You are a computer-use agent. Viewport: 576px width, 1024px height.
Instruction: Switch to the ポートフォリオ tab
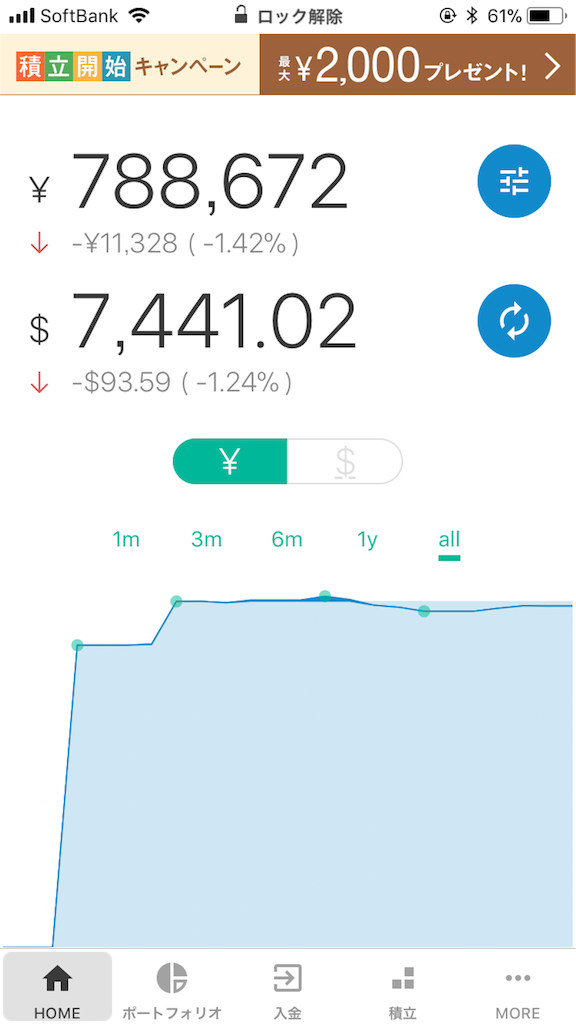172,987
